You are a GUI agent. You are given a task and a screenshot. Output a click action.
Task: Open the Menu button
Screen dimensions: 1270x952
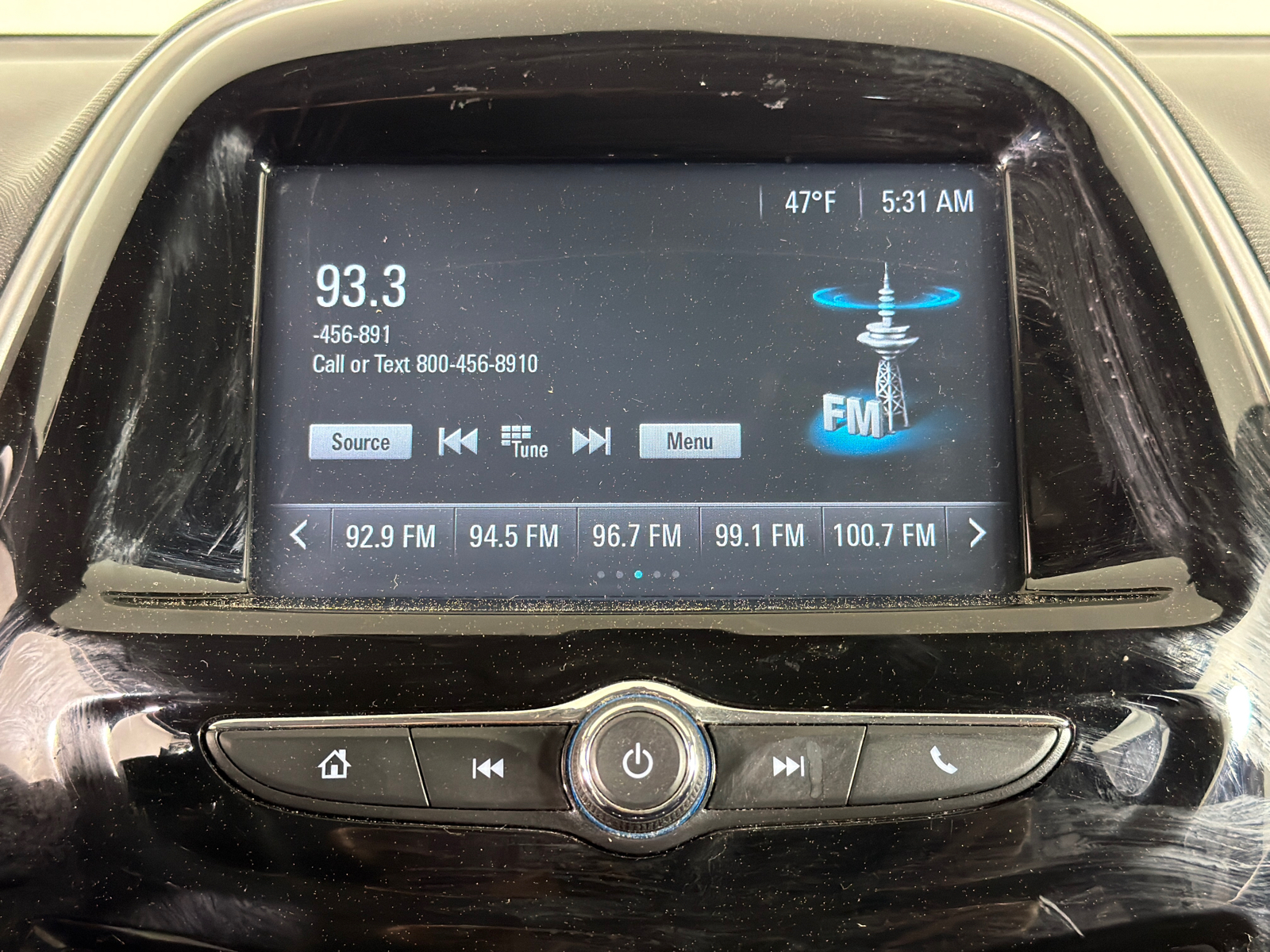(690, 441)
